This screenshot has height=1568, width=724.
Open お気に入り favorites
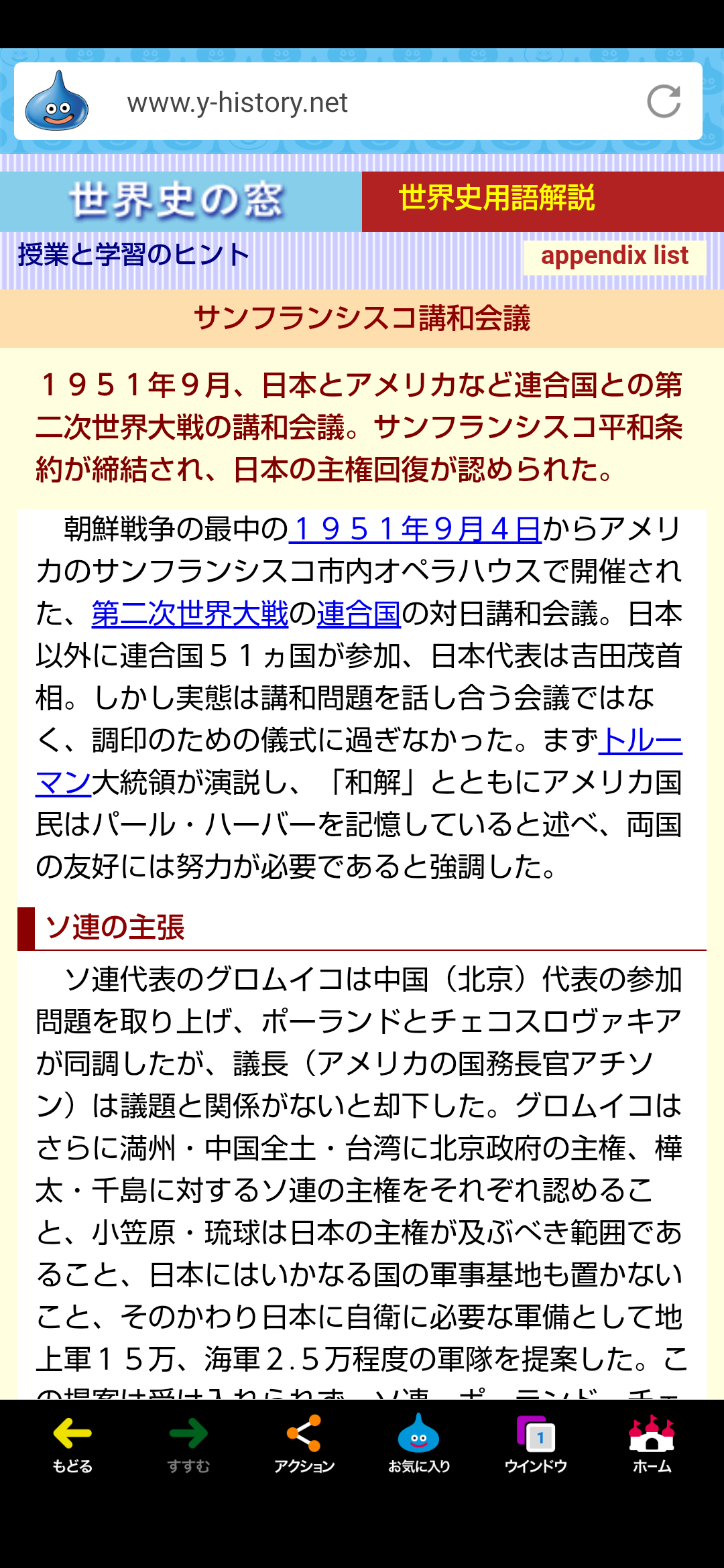(419, 1444)
